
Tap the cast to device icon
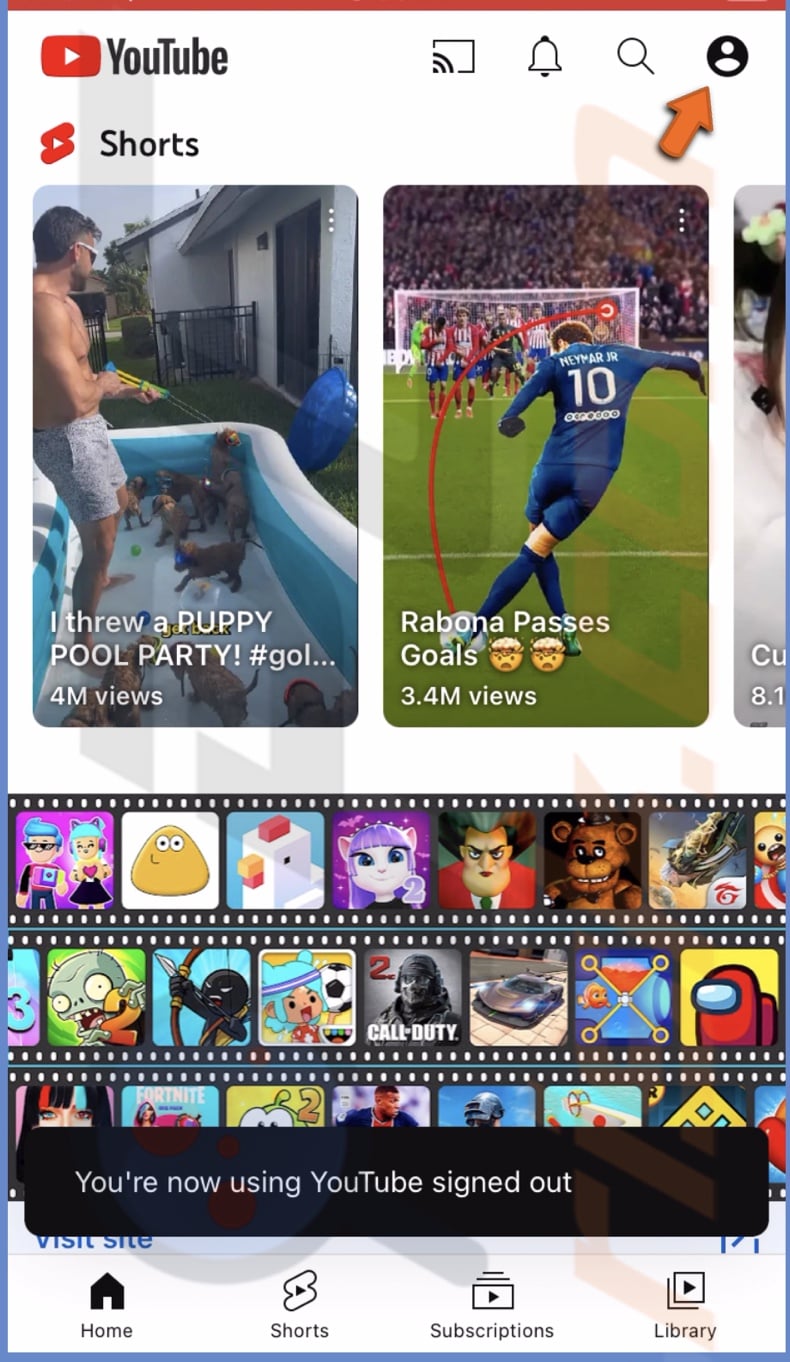[453, 57]
